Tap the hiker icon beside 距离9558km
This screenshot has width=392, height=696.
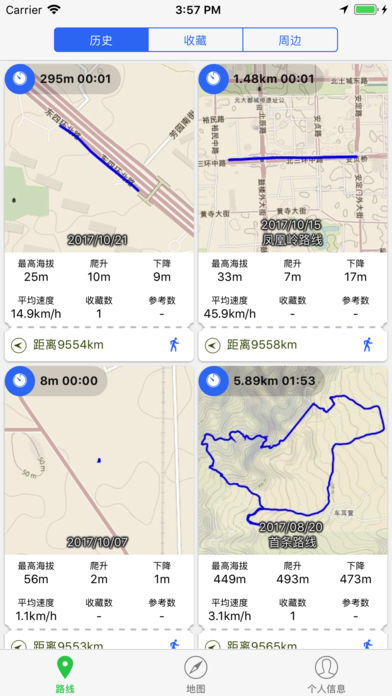[368, 344]
